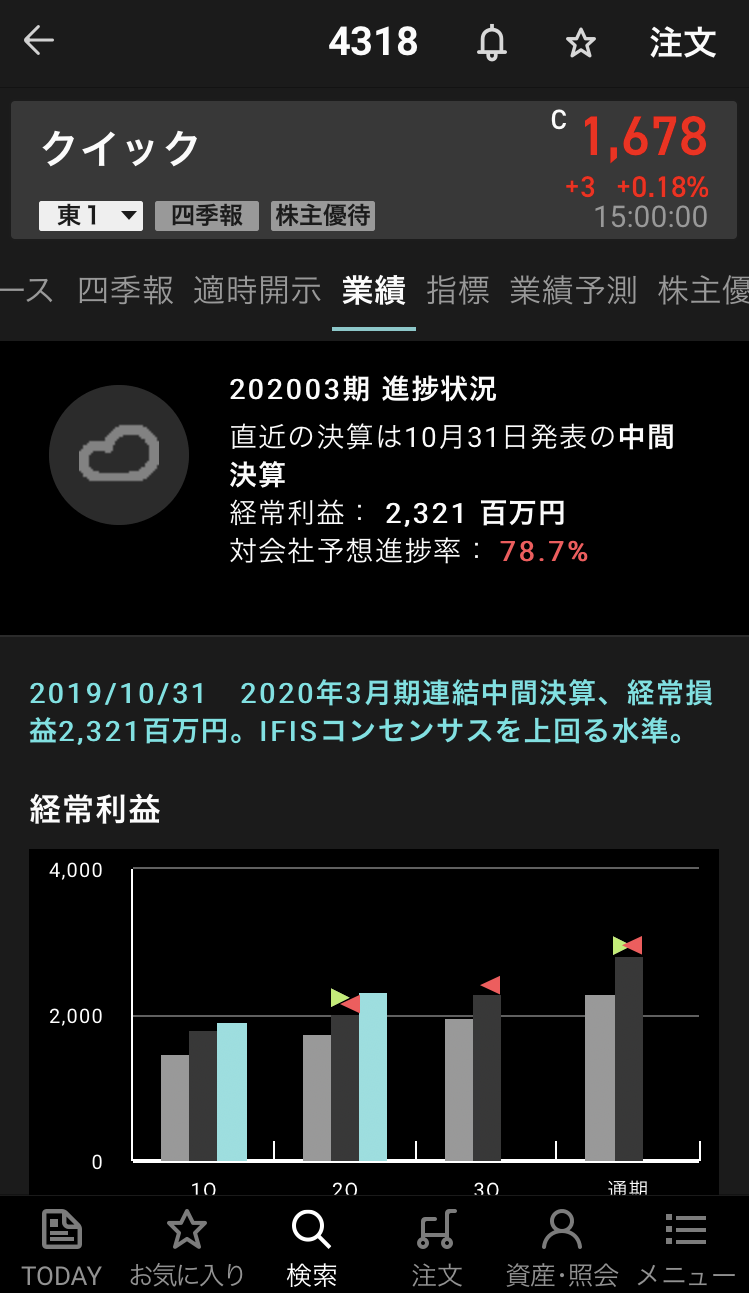Open the 東1 market dropdown
Screen dimensions: 749x1293
coord(91,216)
